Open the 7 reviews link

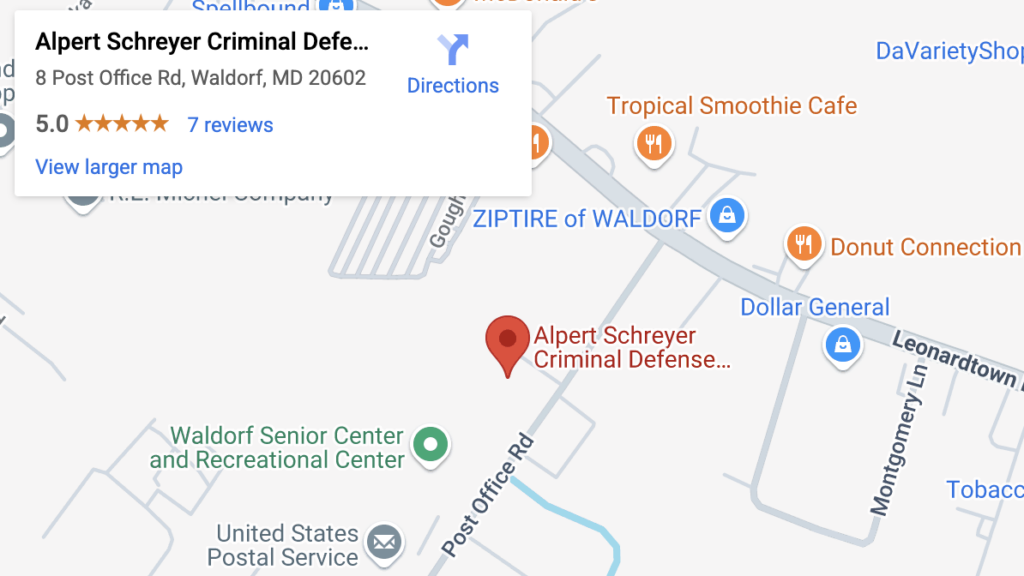click(230, 125)
